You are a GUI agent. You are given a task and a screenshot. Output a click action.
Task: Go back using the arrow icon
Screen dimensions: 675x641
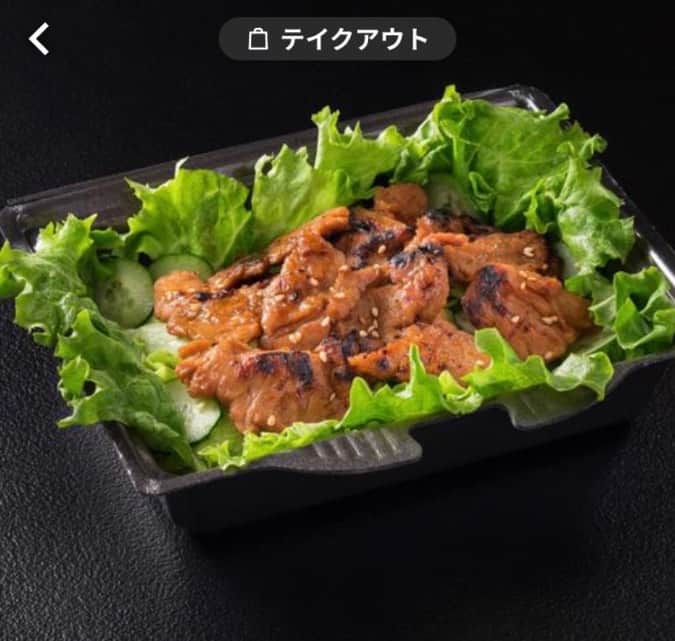click(39, 39)
